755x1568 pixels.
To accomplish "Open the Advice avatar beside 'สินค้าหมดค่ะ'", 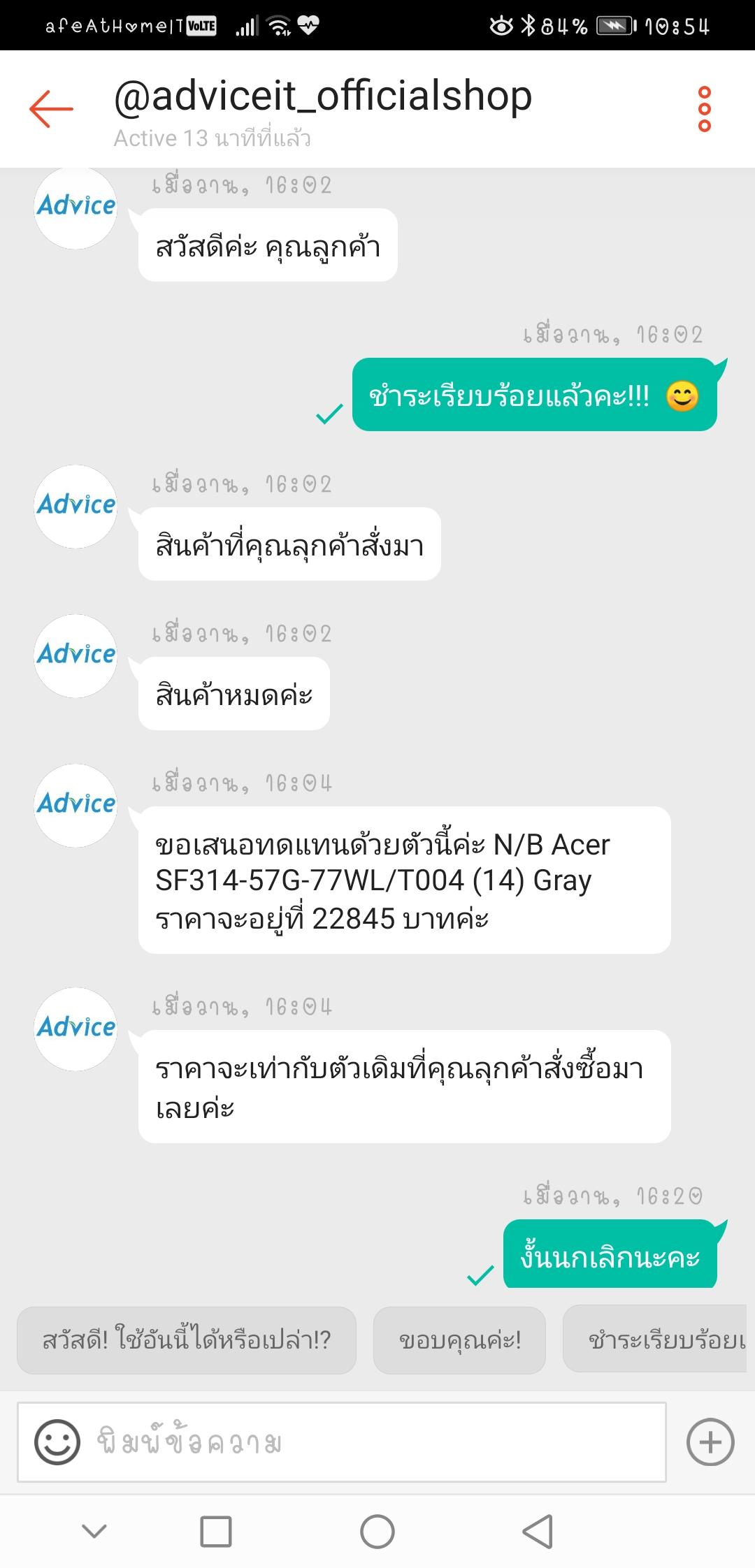I will click(75, 655).
